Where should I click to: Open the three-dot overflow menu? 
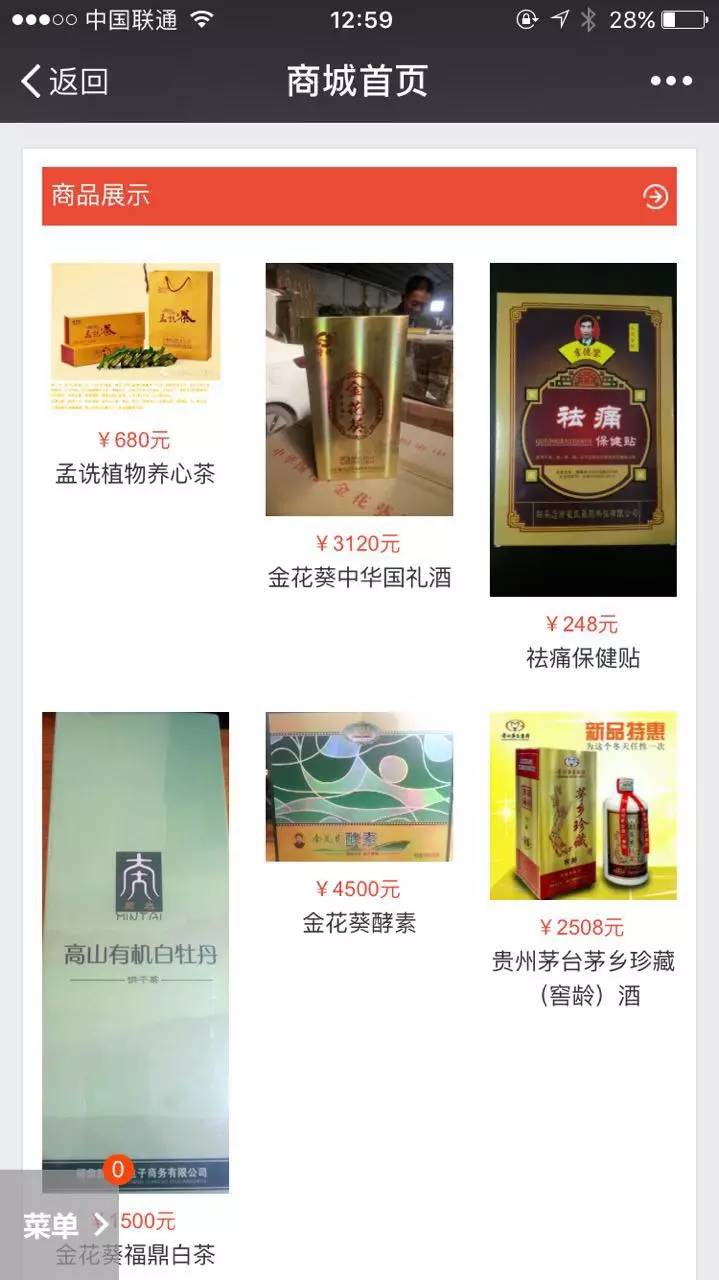click(x=670, y=81)
